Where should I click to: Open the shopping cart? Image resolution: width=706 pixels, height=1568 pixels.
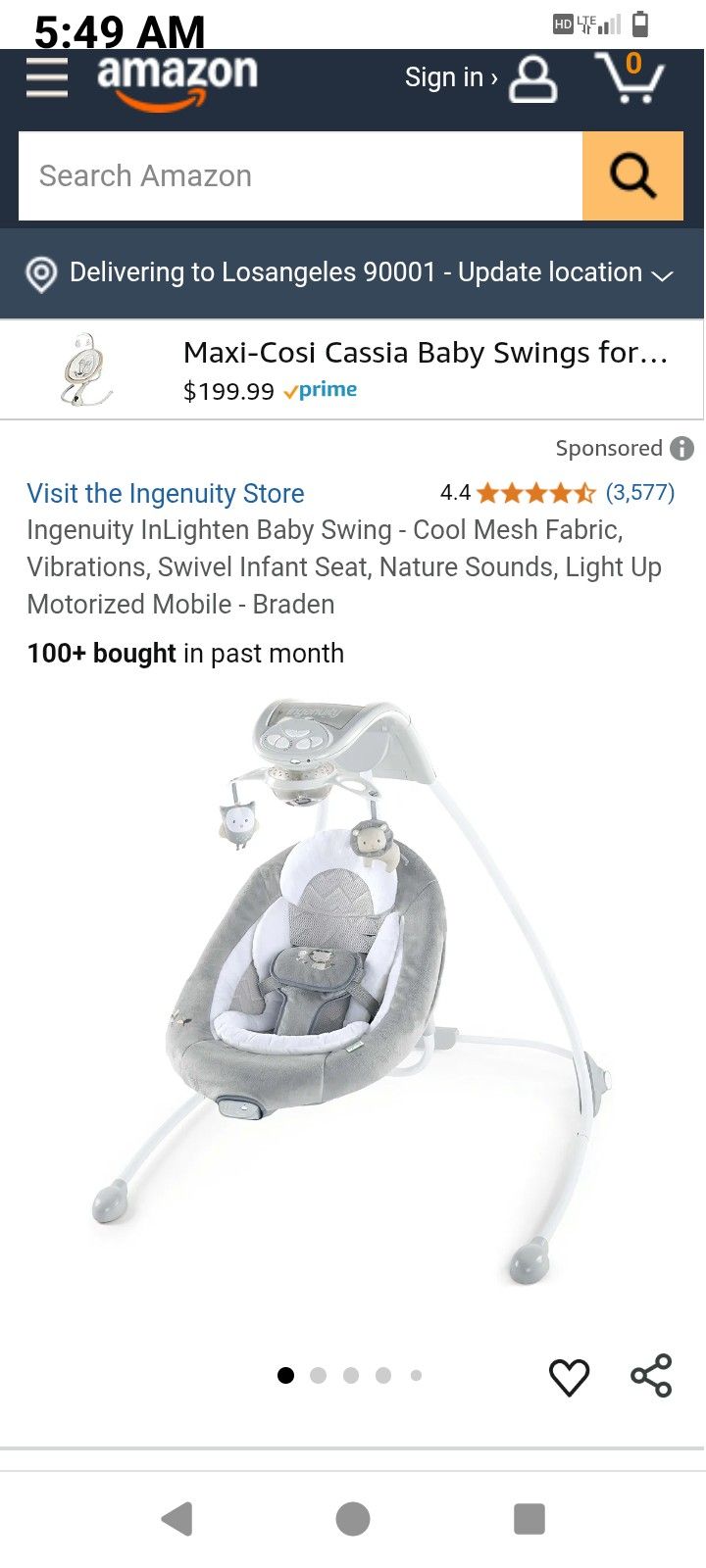[630, 78]
